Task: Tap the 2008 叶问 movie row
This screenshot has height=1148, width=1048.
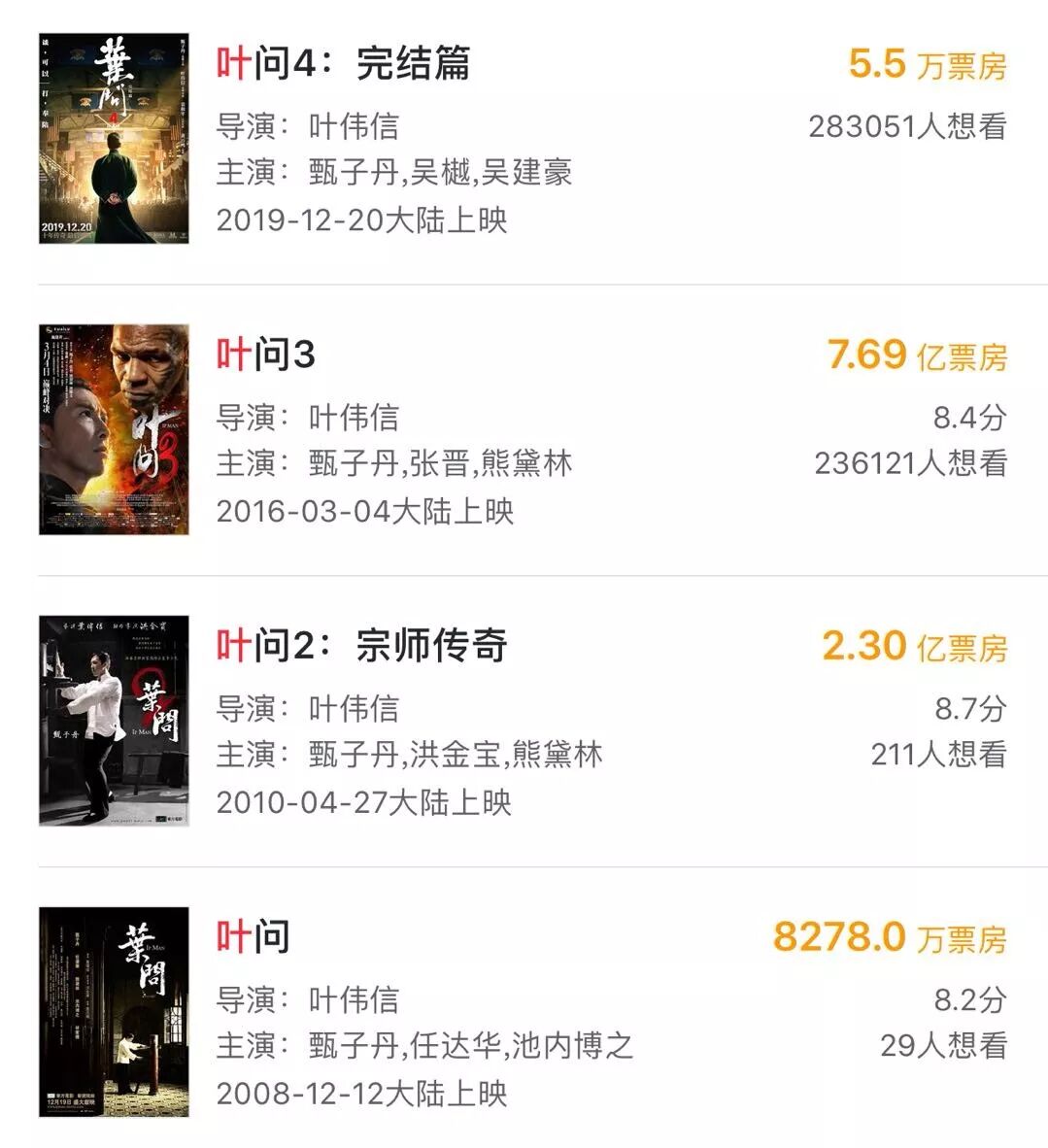Action: [x=254, y=937]
